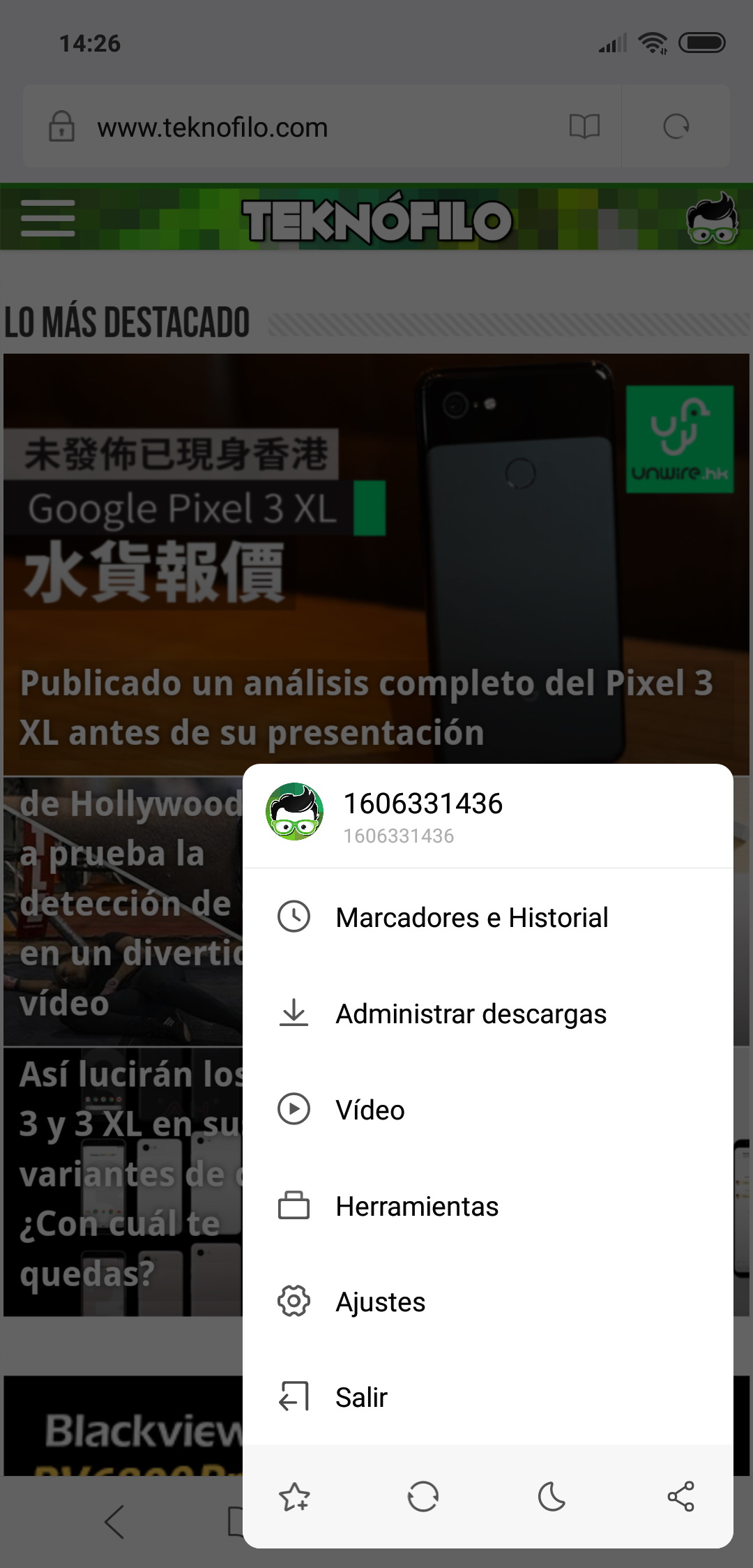753x1568 pixels.
Task: Open Marcadores e Historial
Action: [471, 917]
